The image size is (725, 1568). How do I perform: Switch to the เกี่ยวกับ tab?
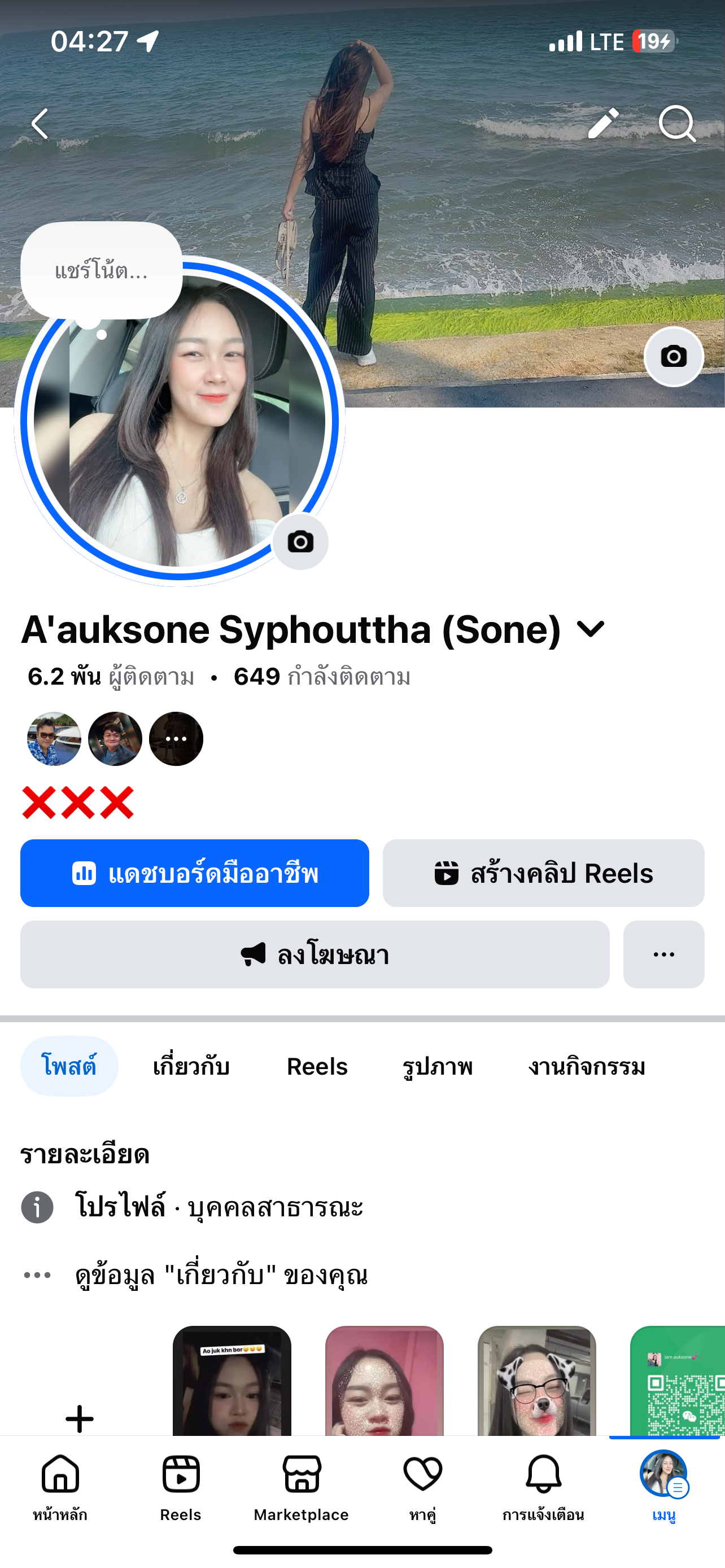point(191,1066)
